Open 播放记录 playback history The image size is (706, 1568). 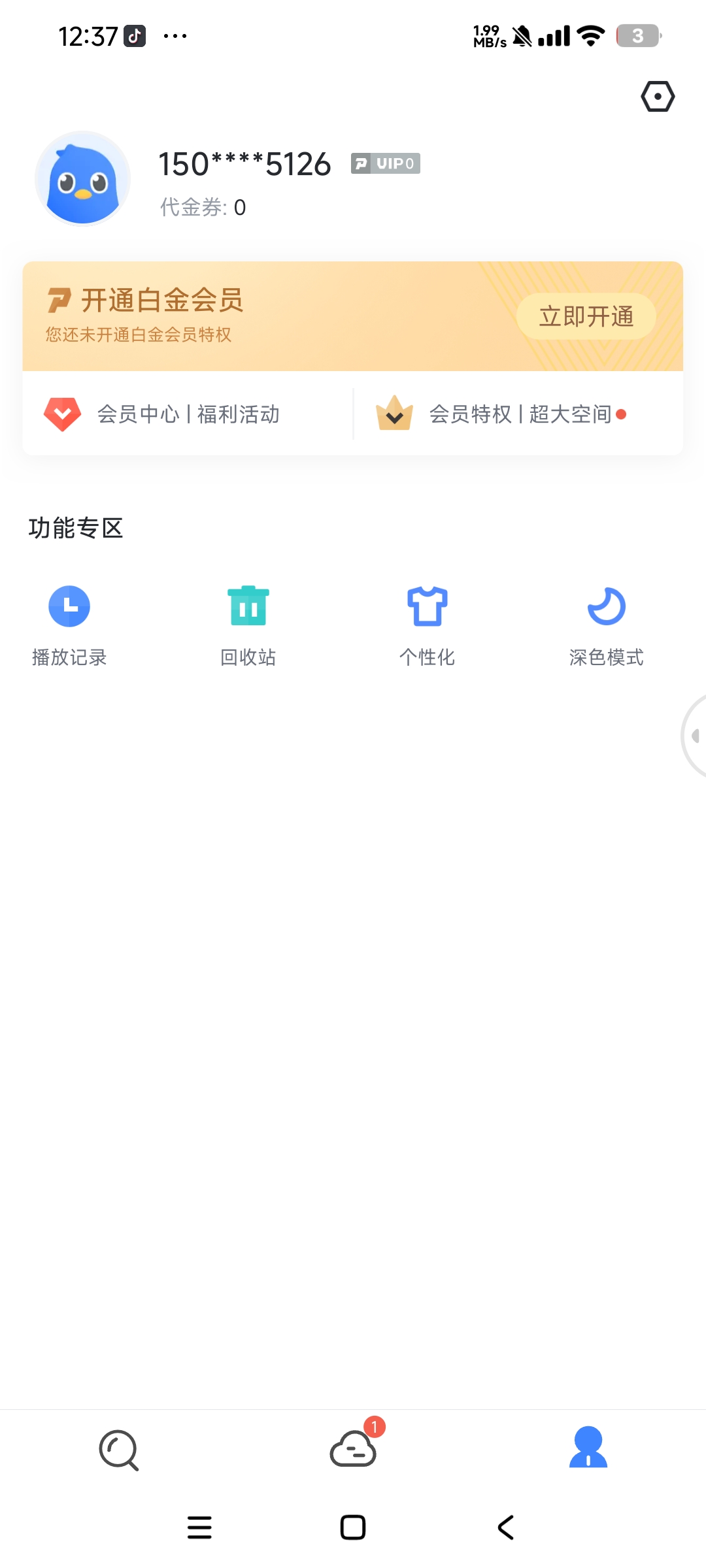coord(69,625)
